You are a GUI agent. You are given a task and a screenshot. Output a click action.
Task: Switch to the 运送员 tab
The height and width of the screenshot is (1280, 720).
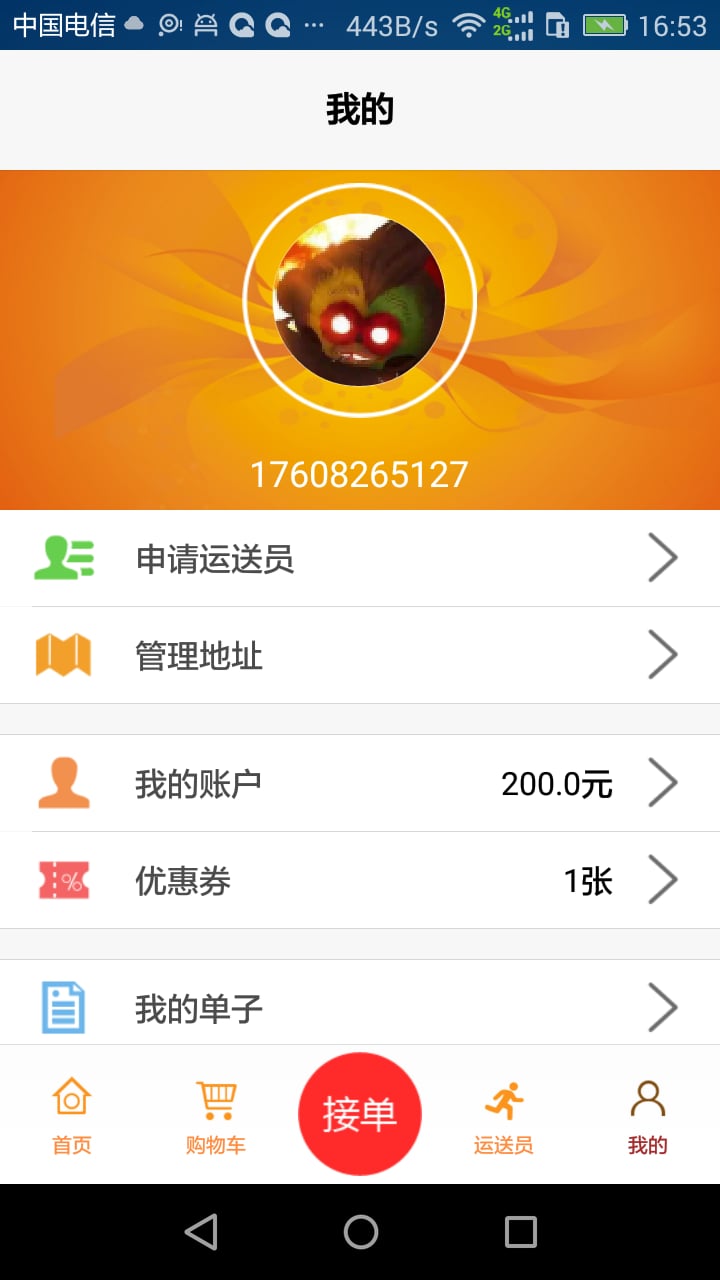pyautogui.click(x=504, y=1117)
